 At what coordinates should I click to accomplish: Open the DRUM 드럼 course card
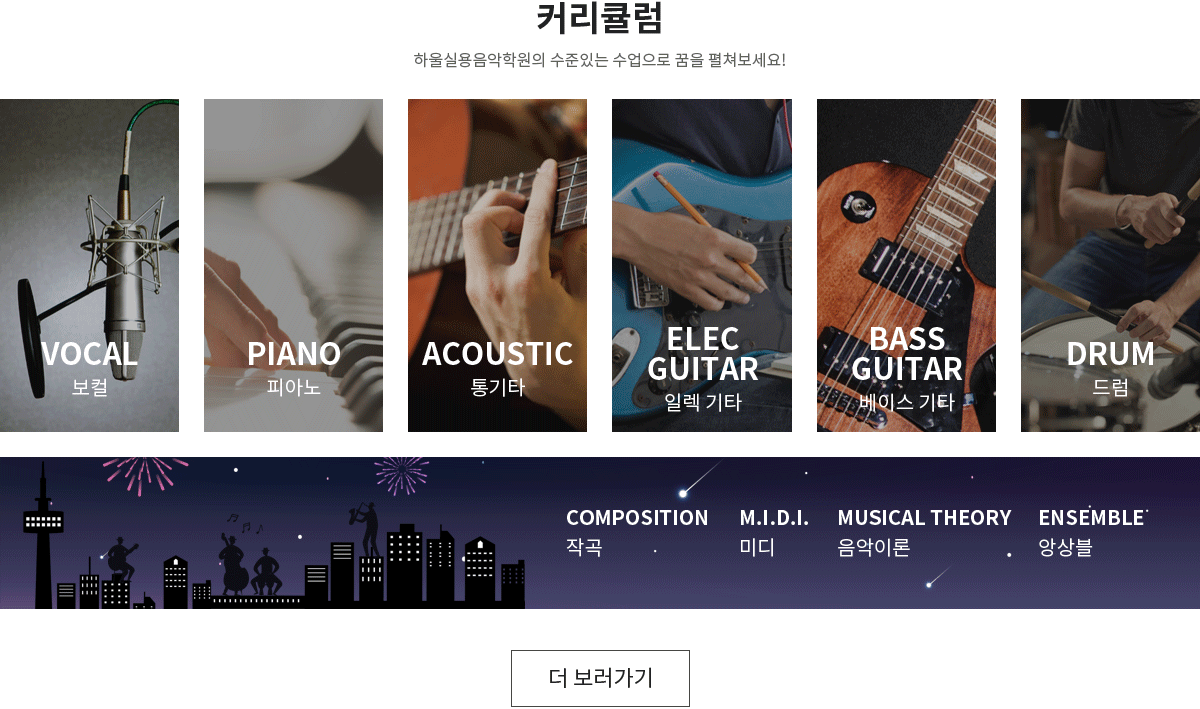(x=1110, y=266)
